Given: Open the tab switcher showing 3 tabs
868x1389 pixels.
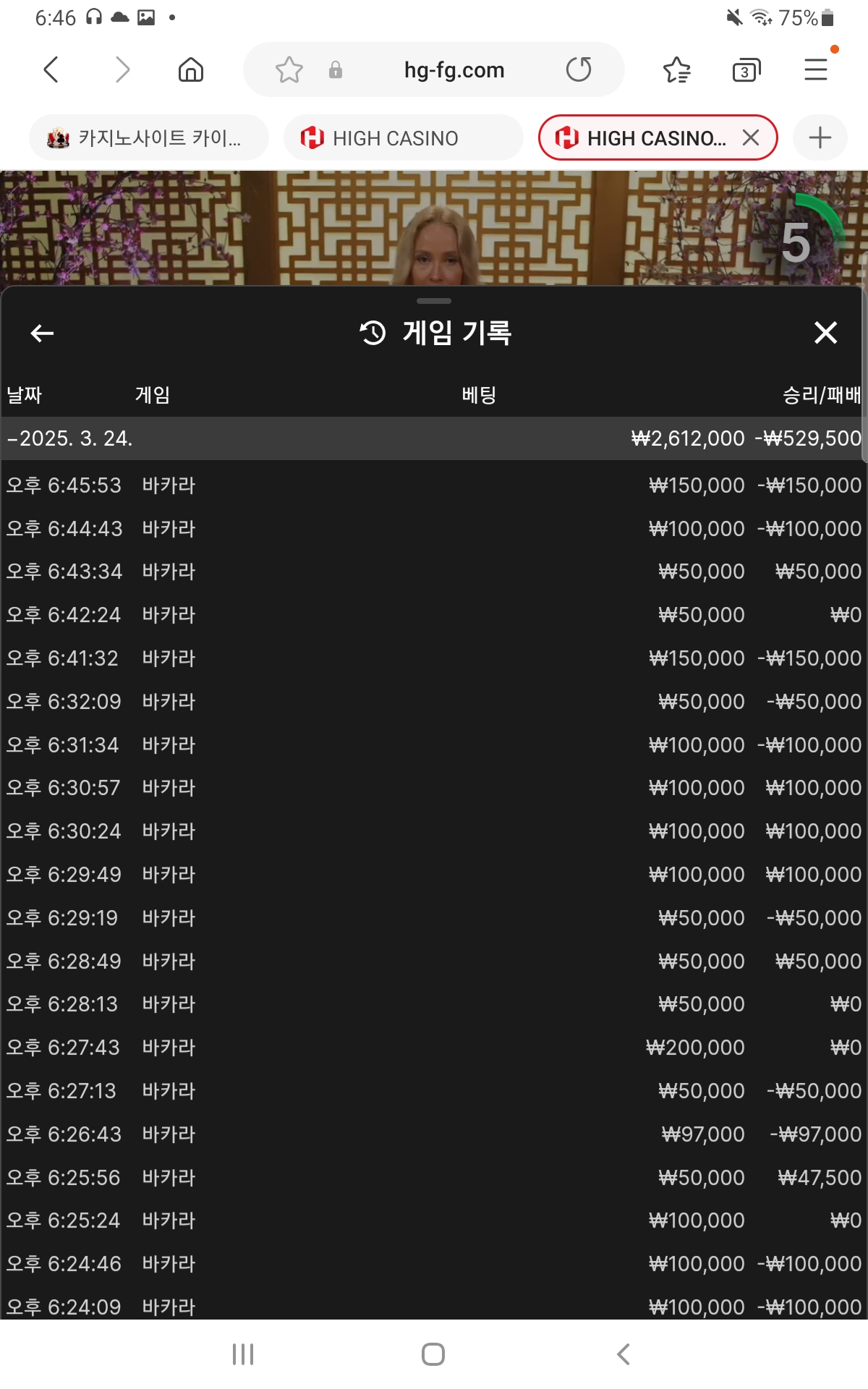Looking at the screenshot, I should click(746, 71).
